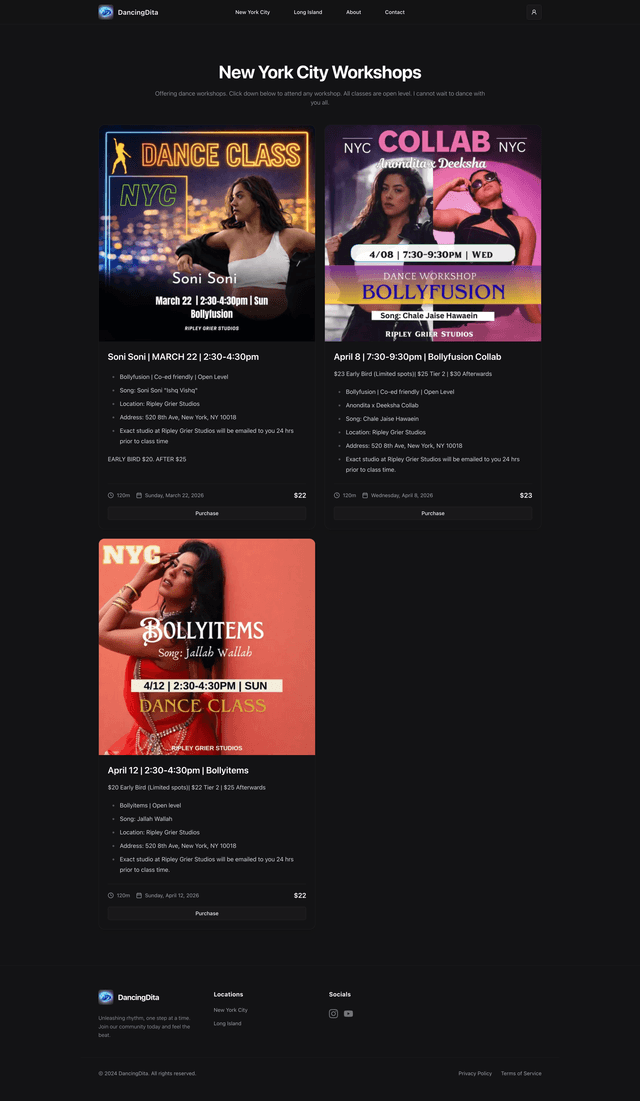Open the Contact page

click(395, 12)
